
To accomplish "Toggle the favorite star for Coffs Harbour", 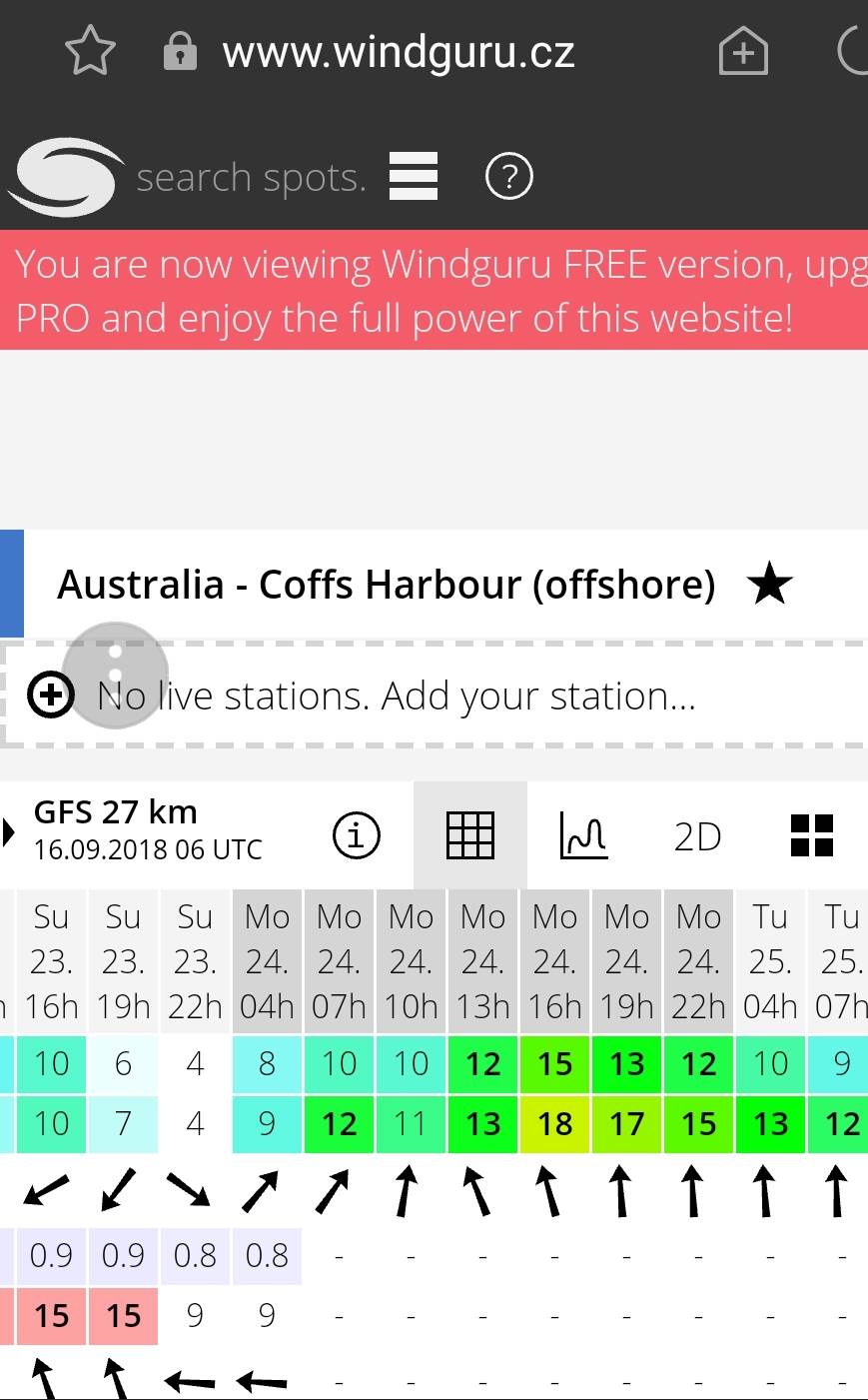I will [769, 585].
